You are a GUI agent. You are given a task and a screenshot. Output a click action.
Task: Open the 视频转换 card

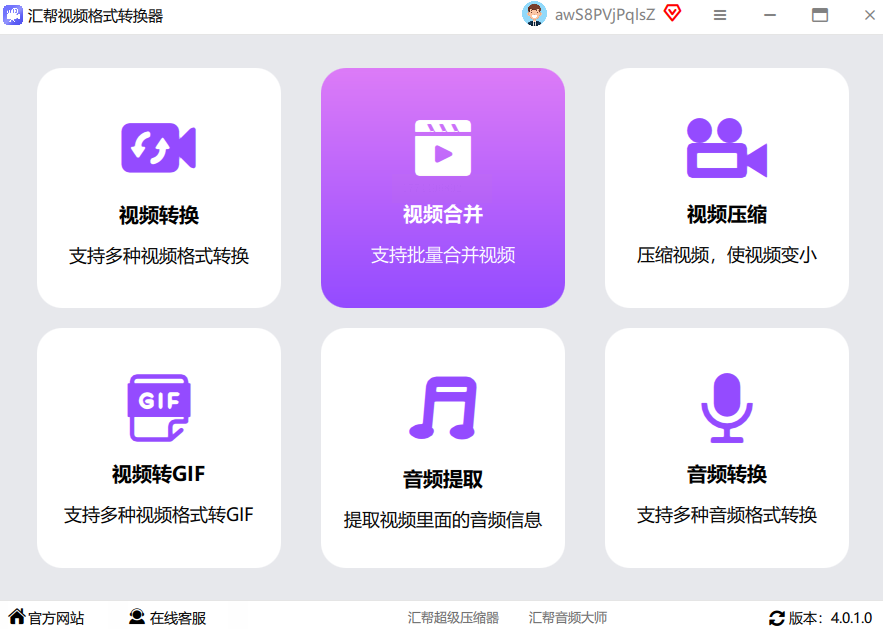pos(159,188)
